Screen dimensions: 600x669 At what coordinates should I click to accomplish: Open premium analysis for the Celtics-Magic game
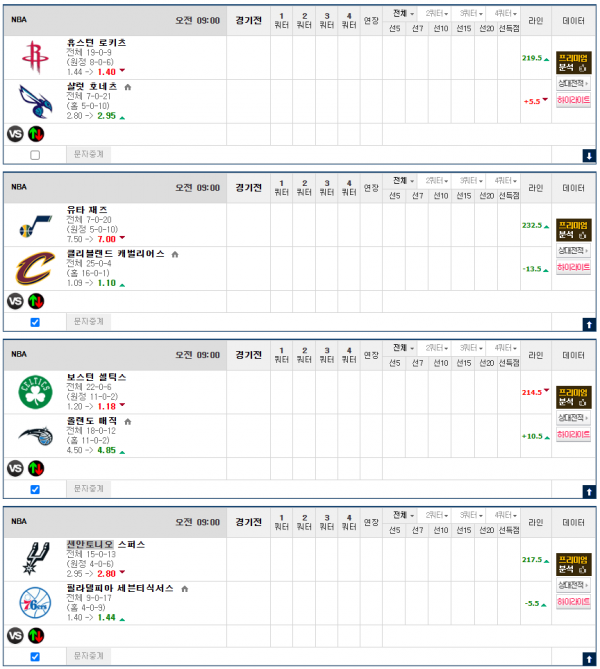pyautogui.click(x=574, y=397)
